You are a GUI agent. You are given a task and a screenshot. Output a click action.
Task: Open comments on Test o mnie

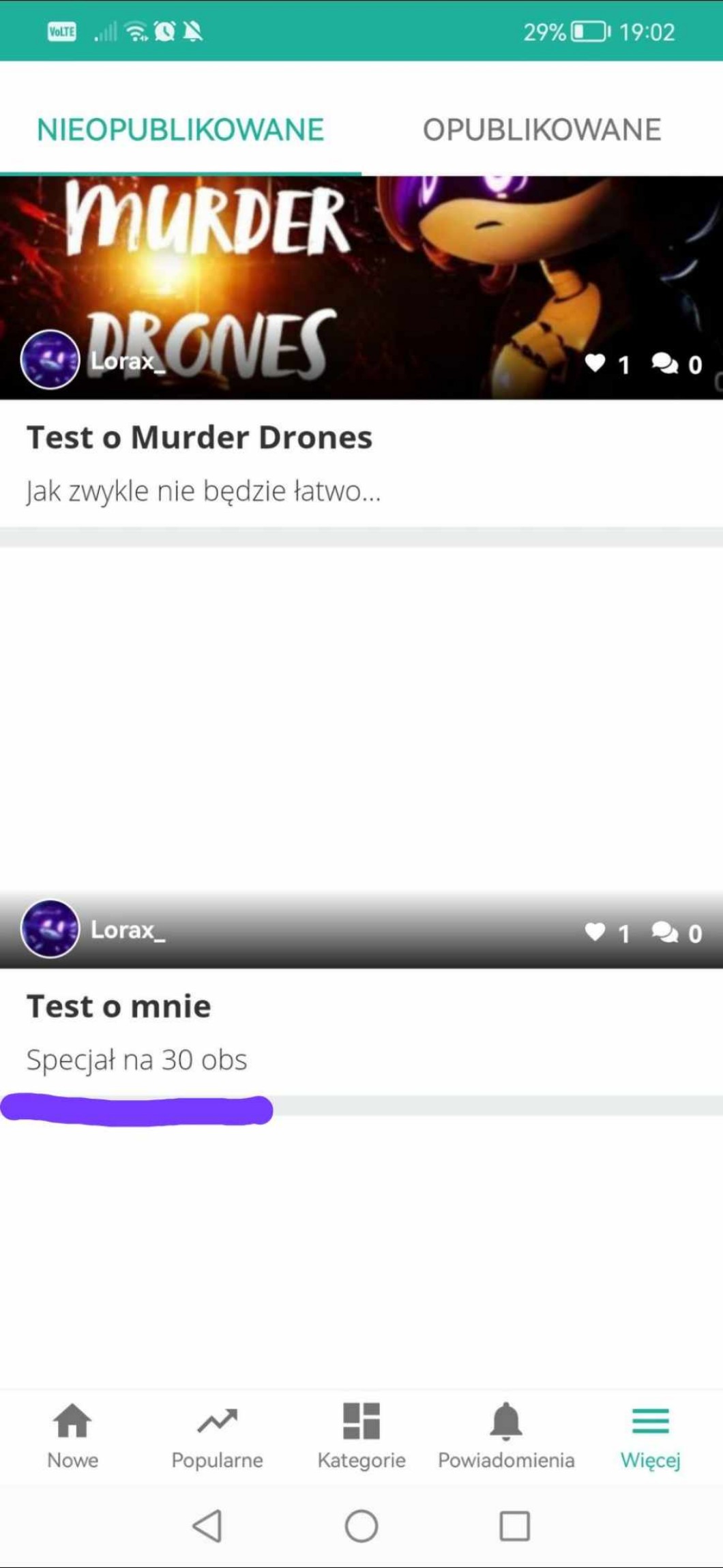pos(664,932)
